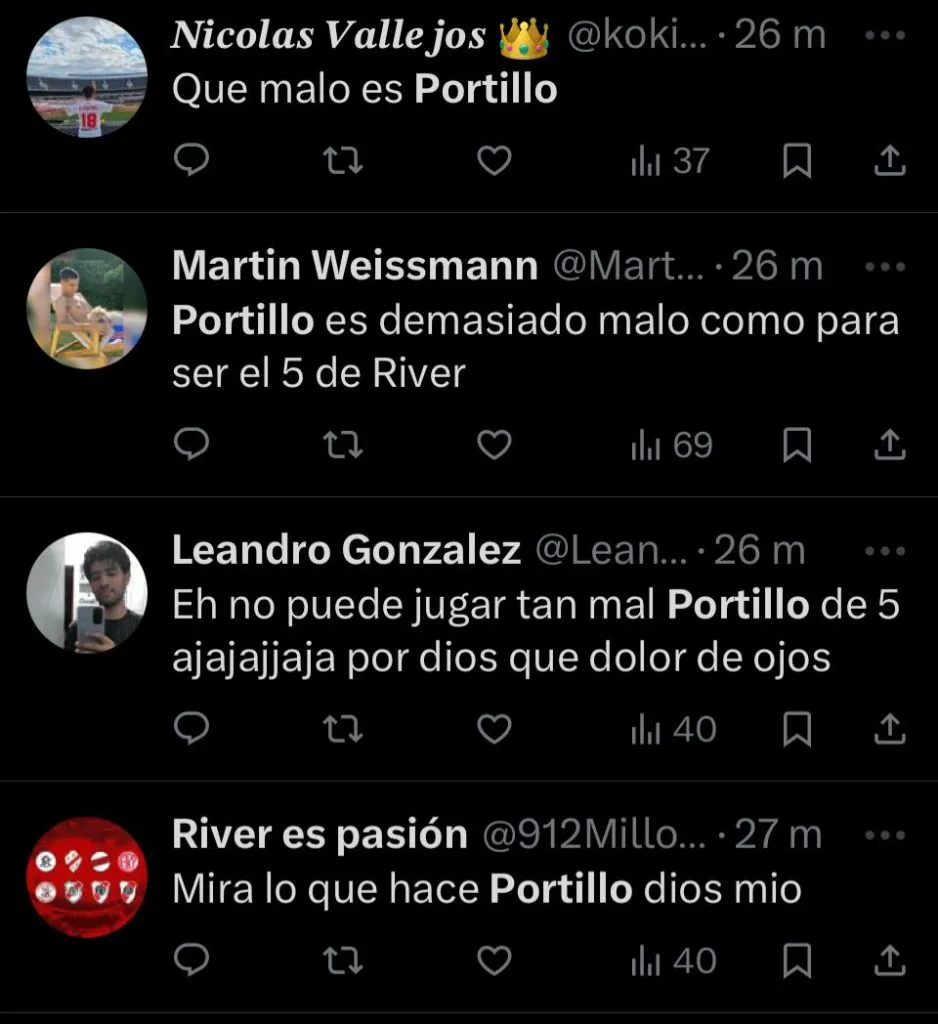Open overflow menu on Martin Weissmann's tweet
The width and height of the screenshot is (938, 1024).
(884, 267)
